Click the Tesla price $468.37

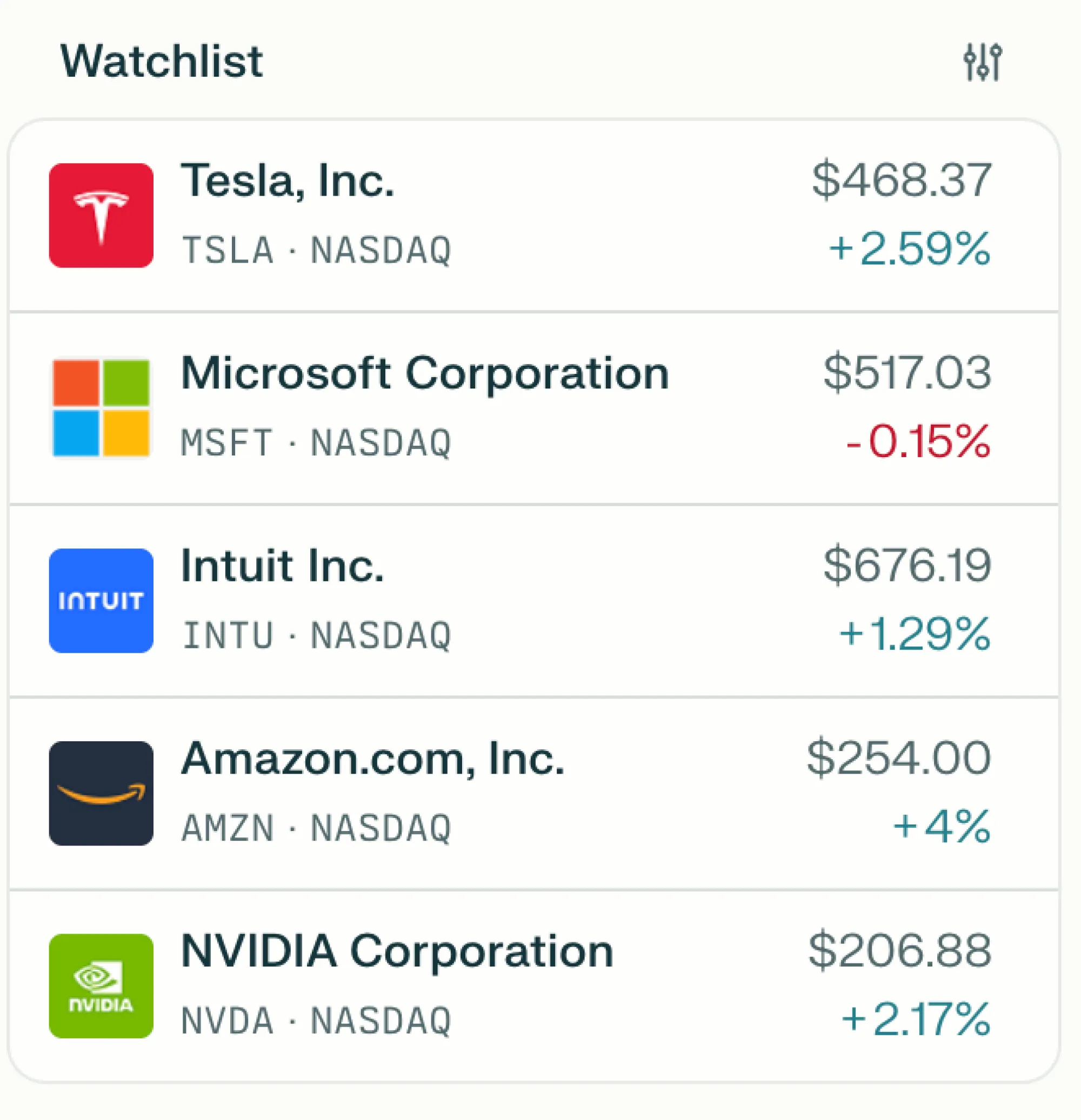(x=902, y=182)
